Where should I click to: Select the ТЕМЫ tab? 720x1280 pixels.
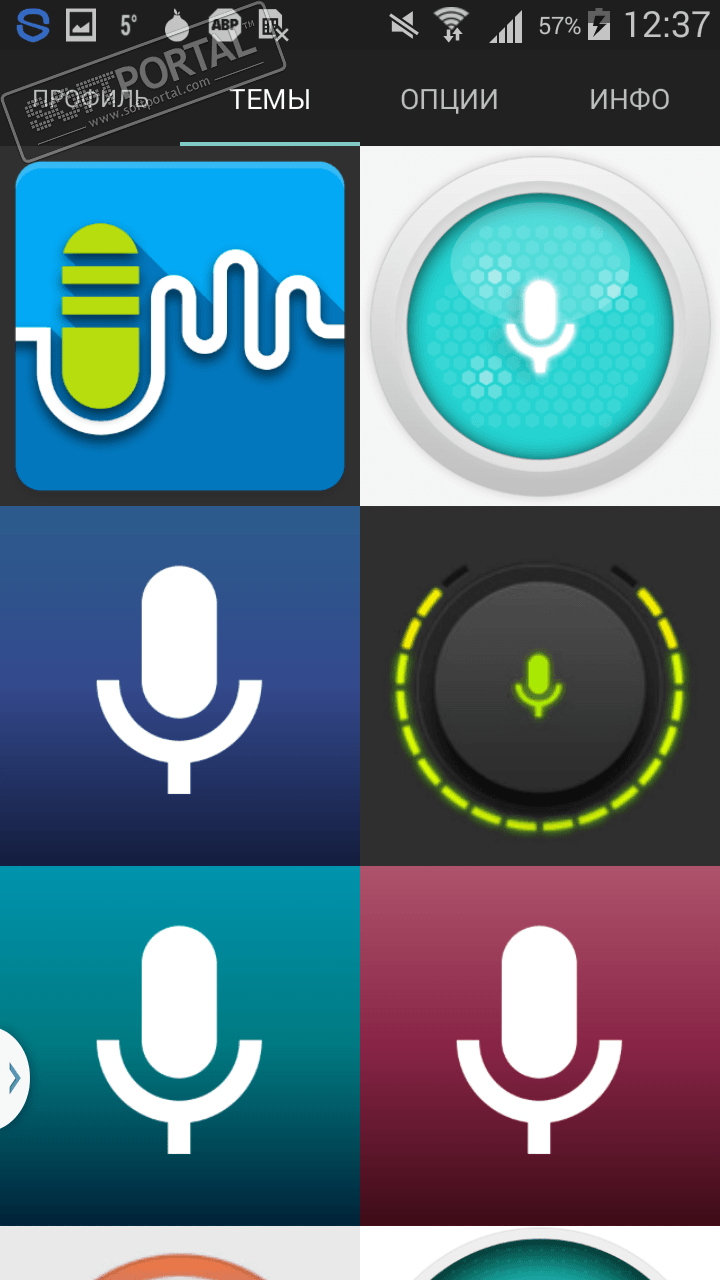270,100
